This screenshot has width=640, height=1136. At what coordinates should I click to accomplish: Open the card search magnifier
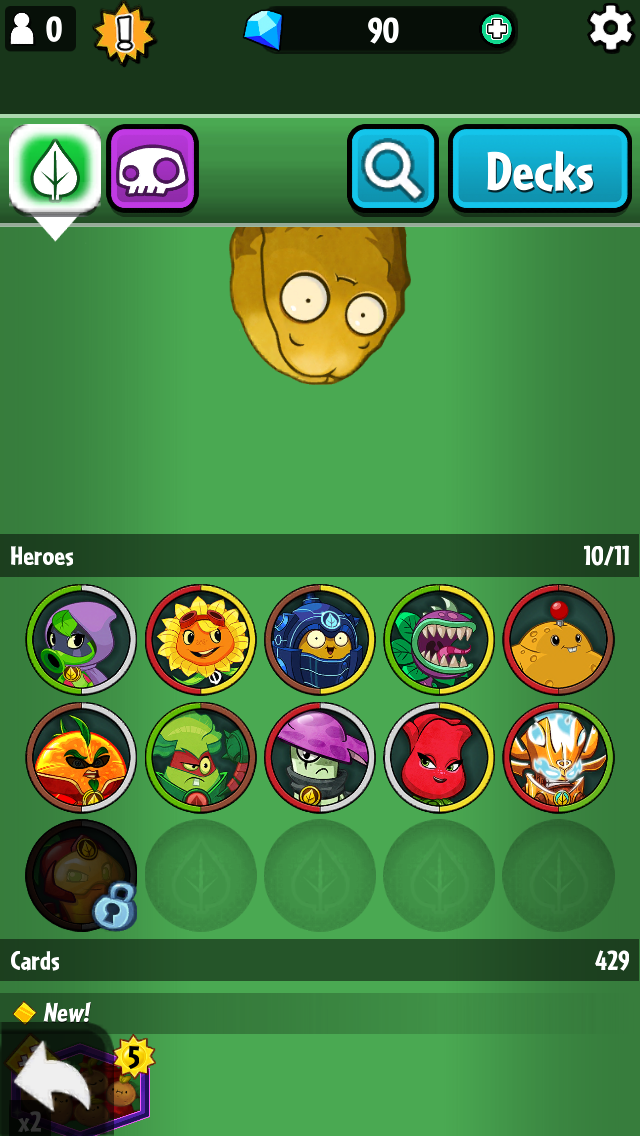(393, 170)
